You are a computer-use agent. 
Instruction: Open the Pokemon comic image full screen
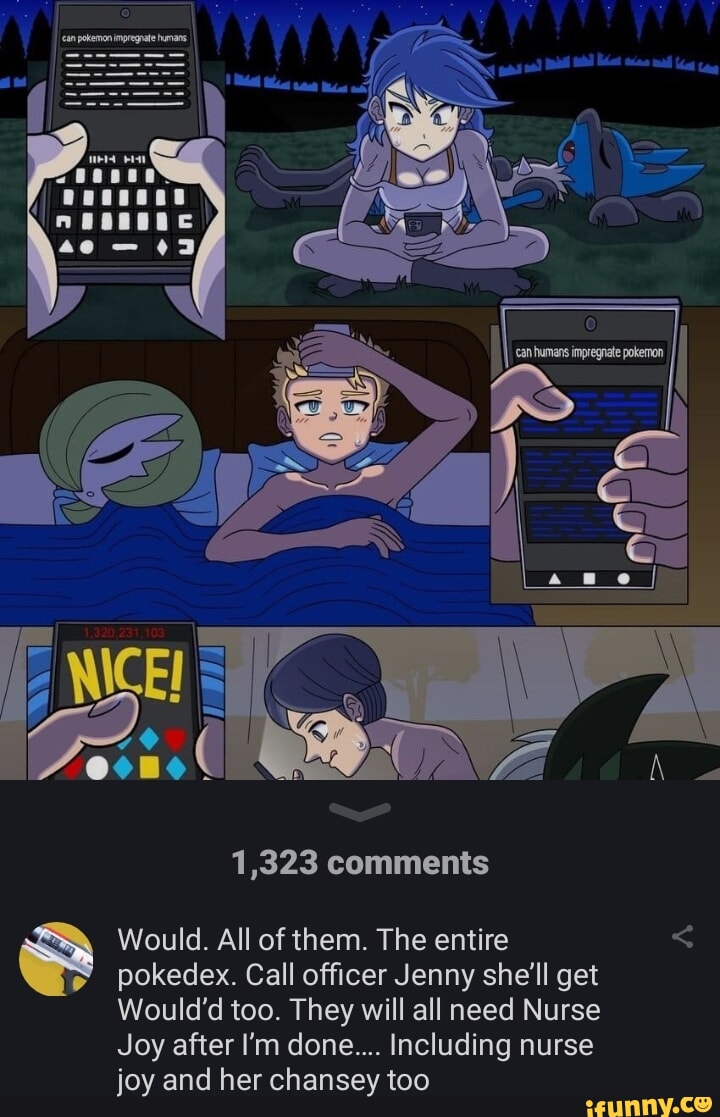[360, 390]
